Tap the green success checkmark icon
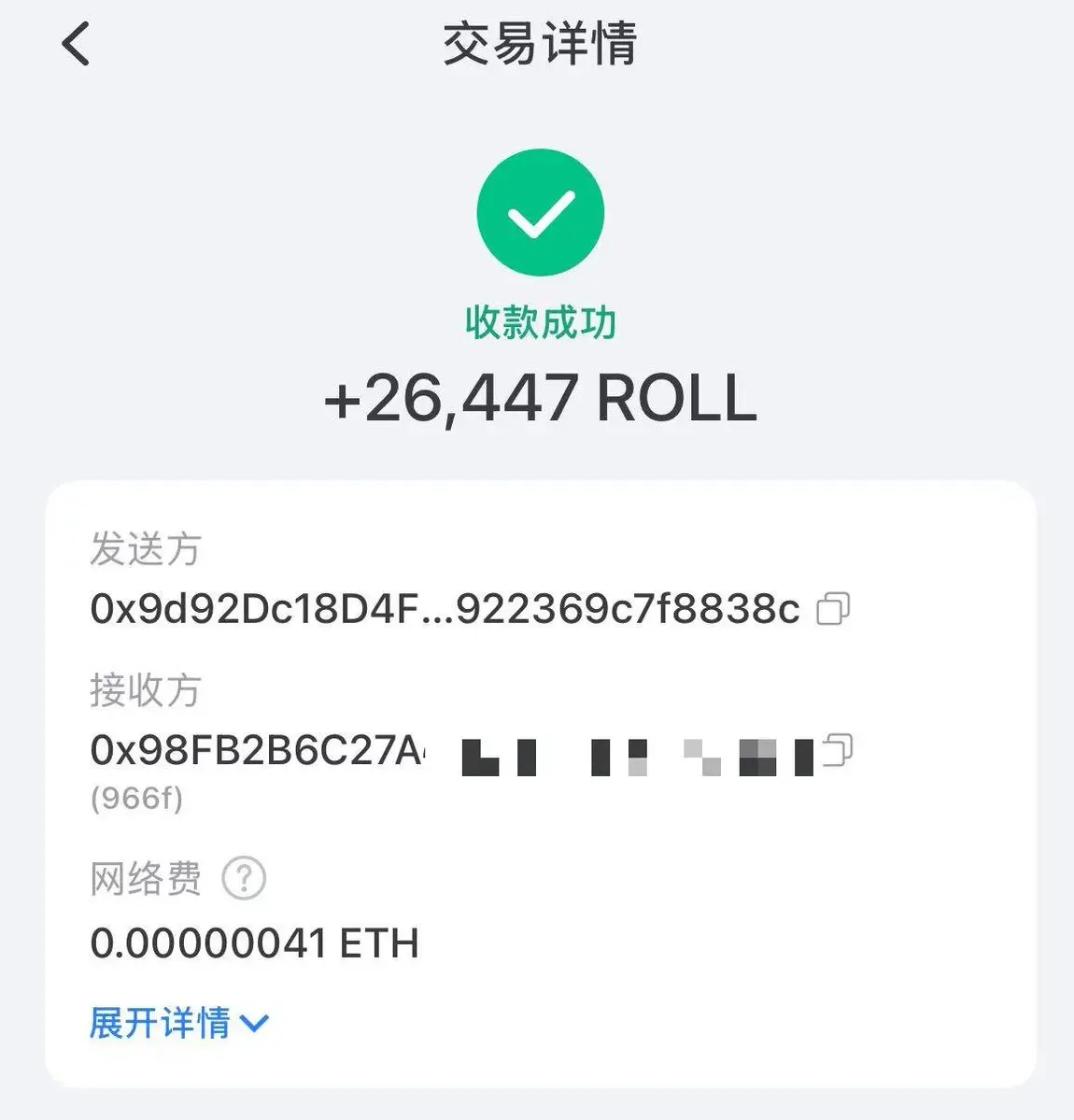This screenshot has width=1074, height=1120. tap(540, 211)
